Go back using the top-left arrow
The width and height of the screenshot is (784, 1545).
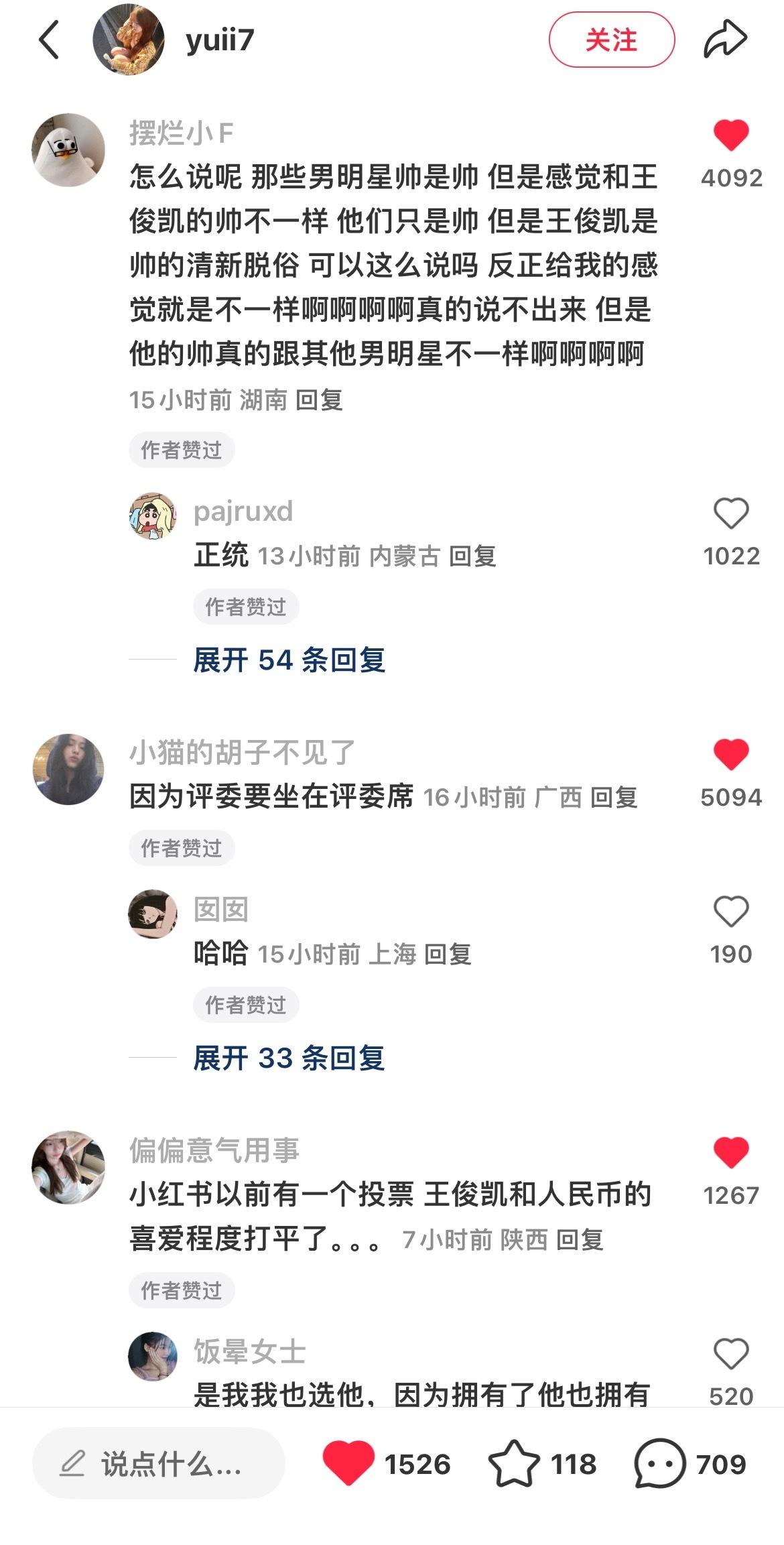pos(49,40)
